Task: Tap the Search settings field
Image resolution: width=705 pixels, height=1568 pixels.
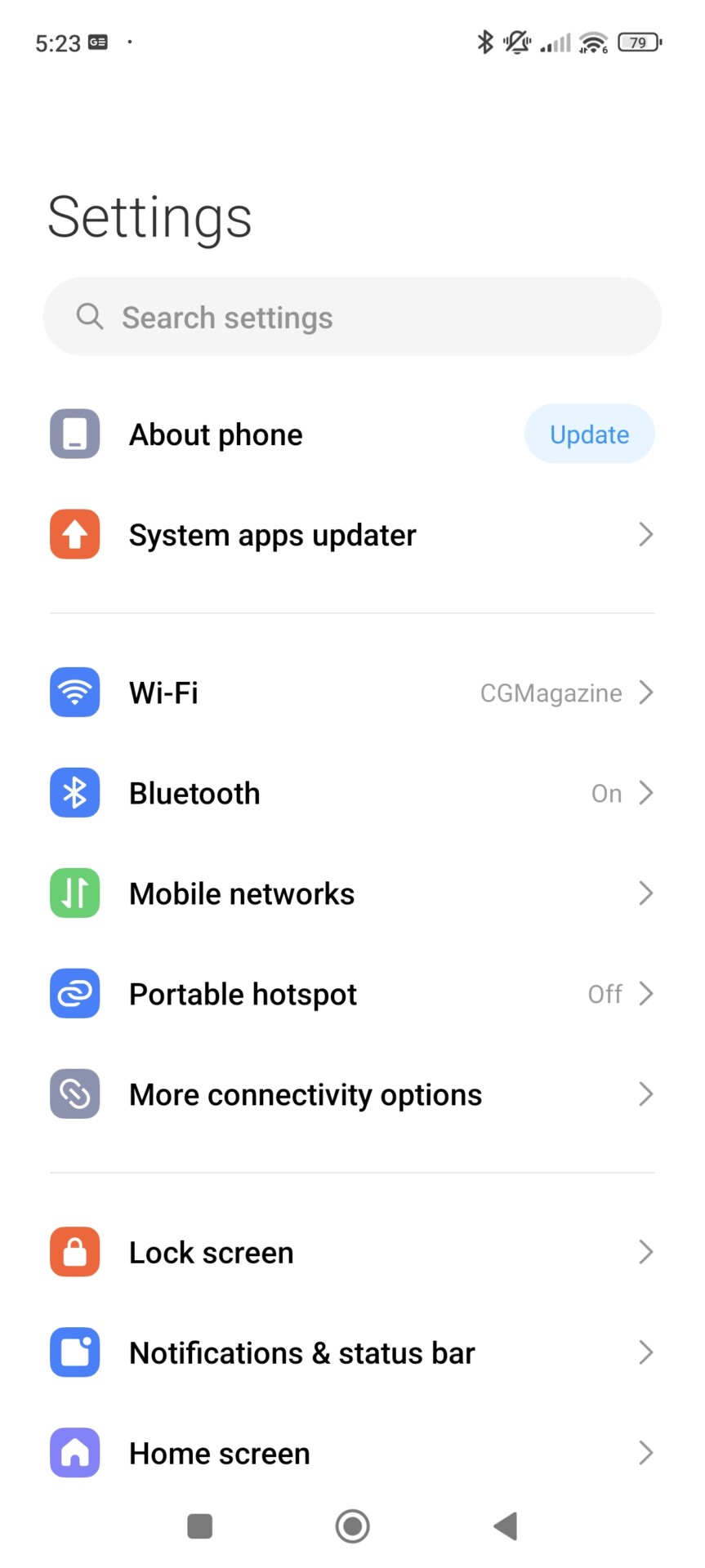Action: pyautogui.click(x=351, y=317)
